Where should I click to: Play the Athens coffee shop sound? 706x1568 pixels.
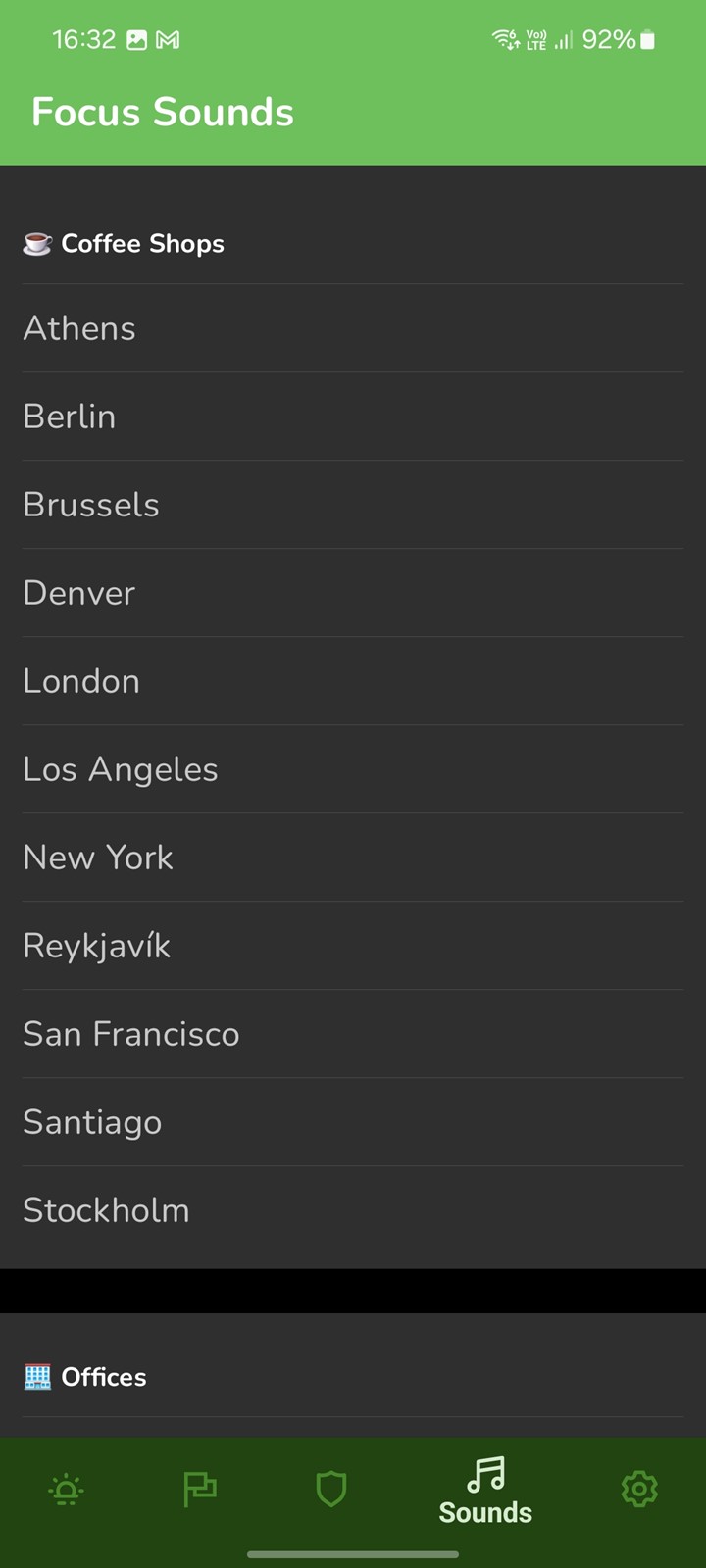point(353,328)
